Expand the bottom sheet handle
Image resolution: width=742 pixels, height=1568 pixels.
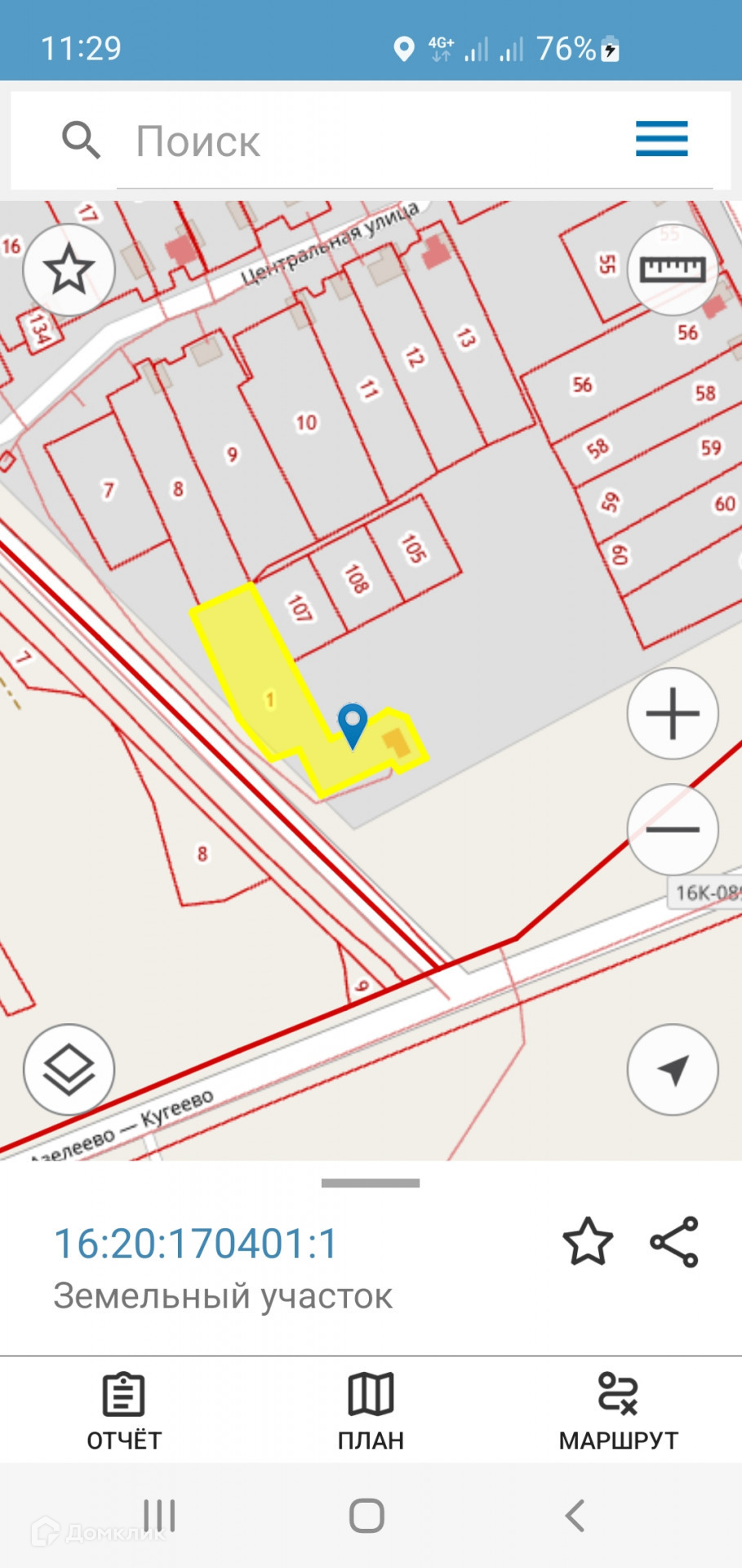coord(371,1183)
